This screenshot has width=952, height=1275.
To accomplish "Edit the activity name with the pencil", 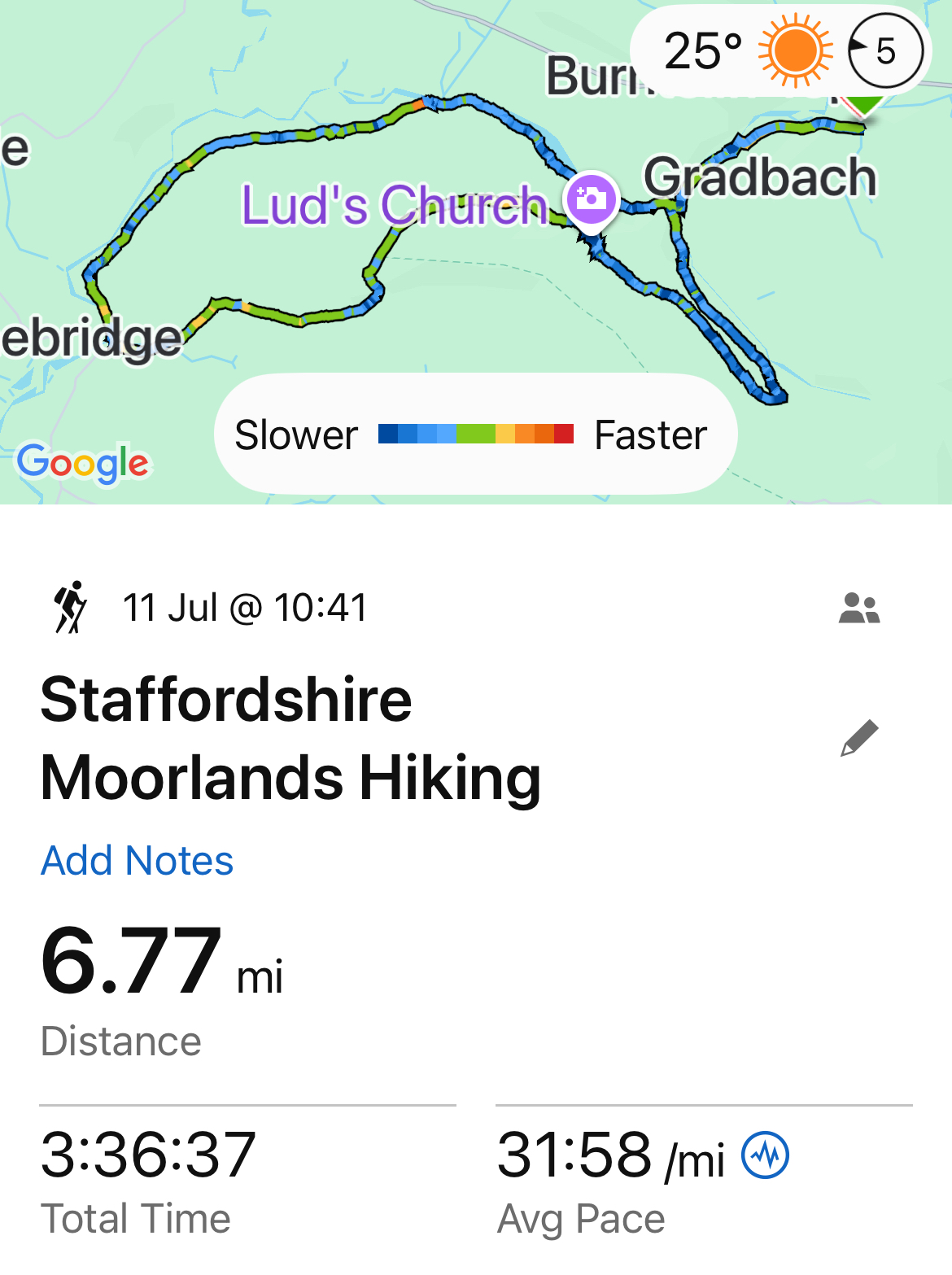I will [859, 738].
